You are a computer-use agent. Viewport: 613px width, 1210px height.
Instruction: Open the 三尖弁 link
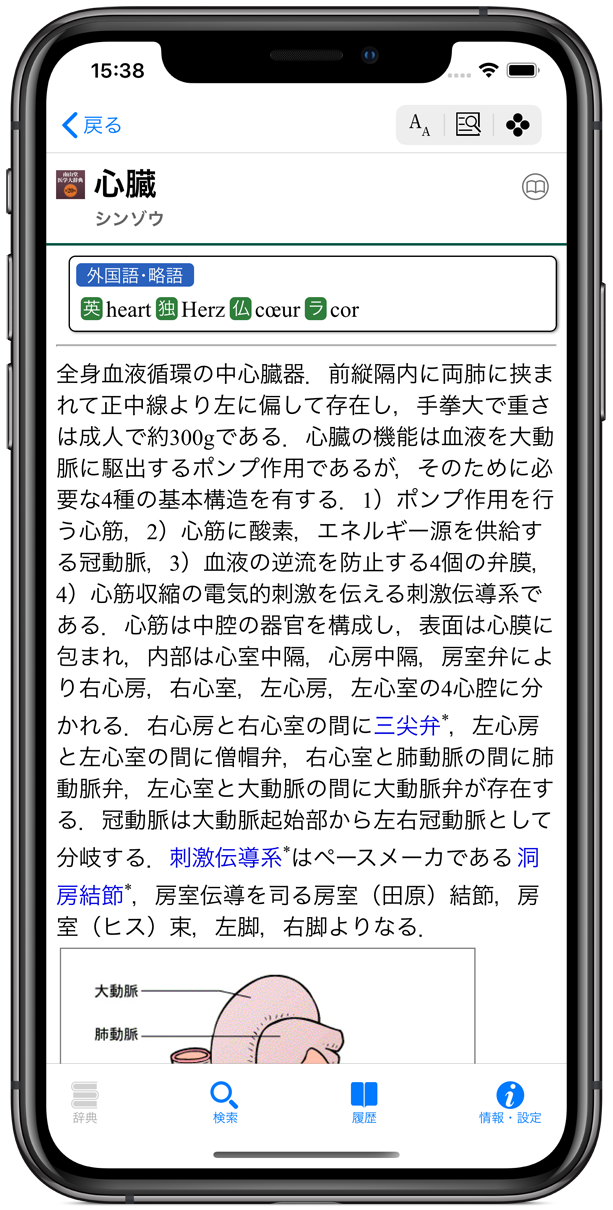[407, 724]
